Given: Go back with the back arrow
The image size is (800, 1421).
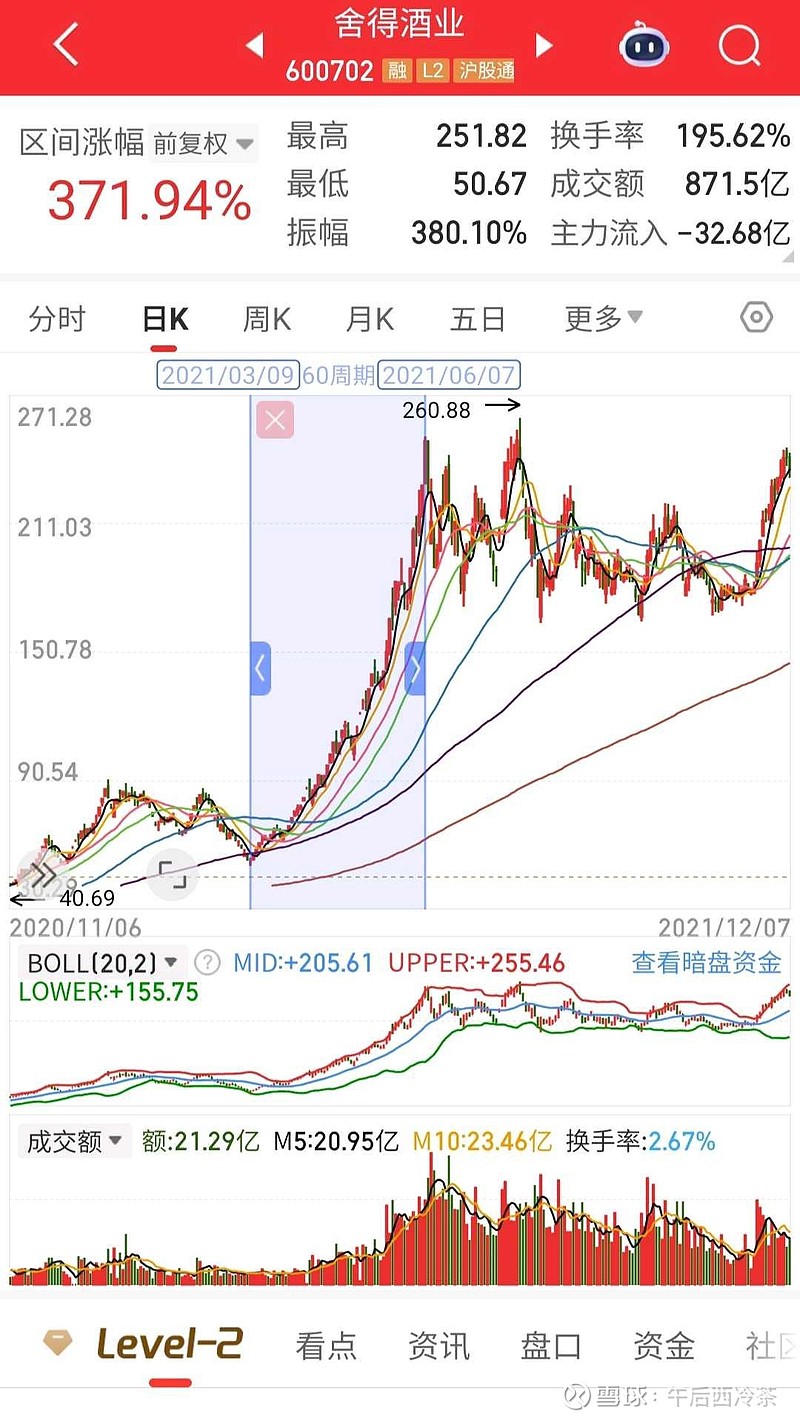Looking at the screenshot, I should coord(64,45).
